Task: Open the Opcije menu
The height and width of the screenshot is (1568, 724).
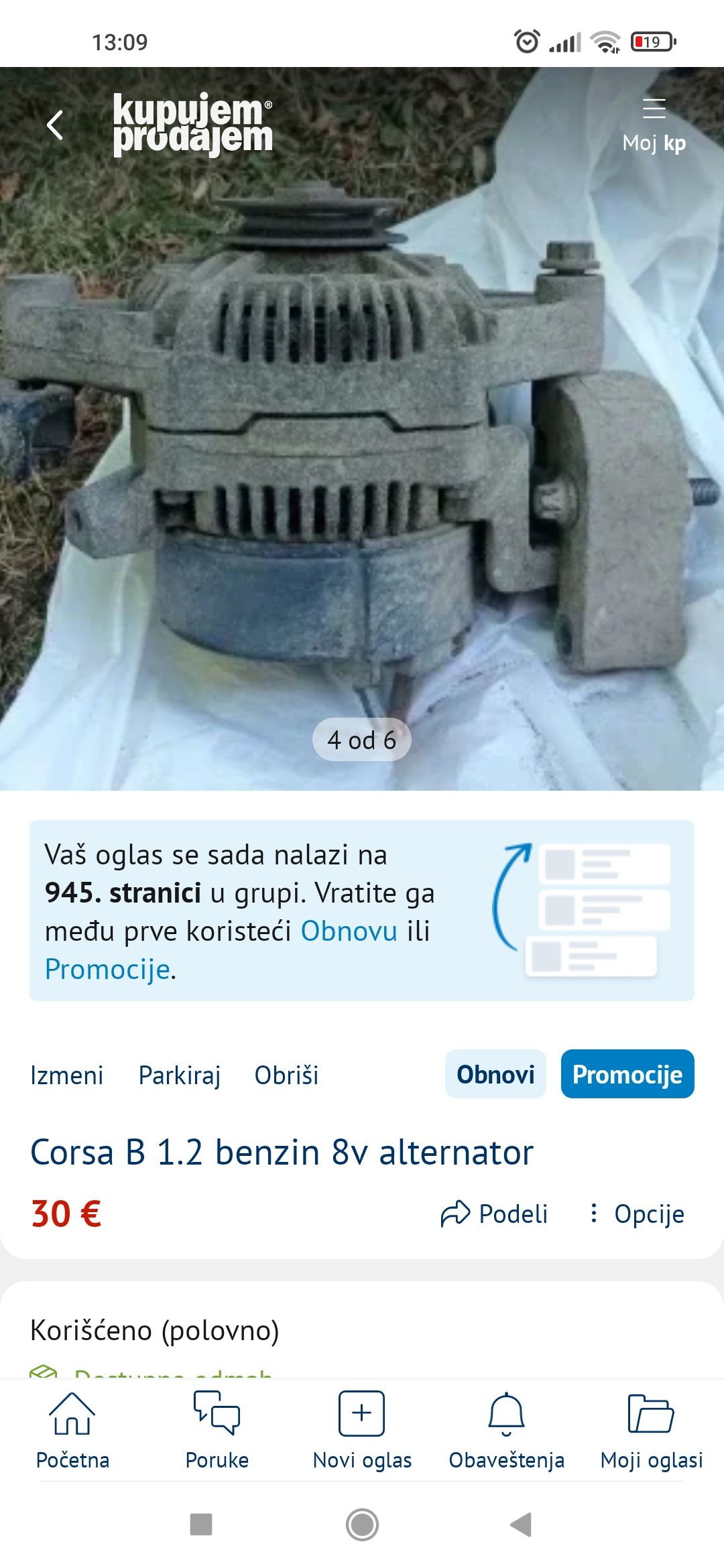Action: [x=637, y=1214]
